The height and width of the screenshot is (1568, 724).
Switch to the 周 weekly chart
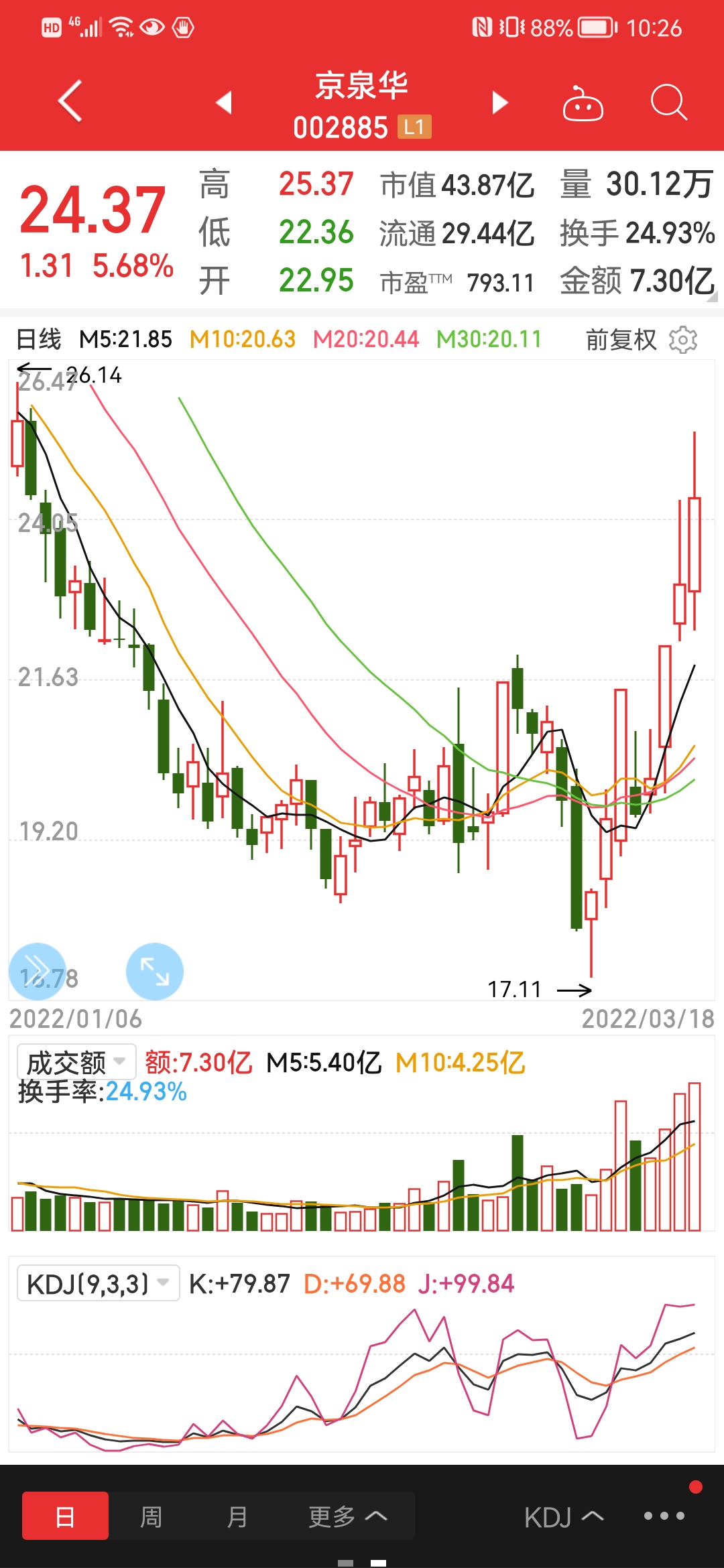tap(151, 1516)
